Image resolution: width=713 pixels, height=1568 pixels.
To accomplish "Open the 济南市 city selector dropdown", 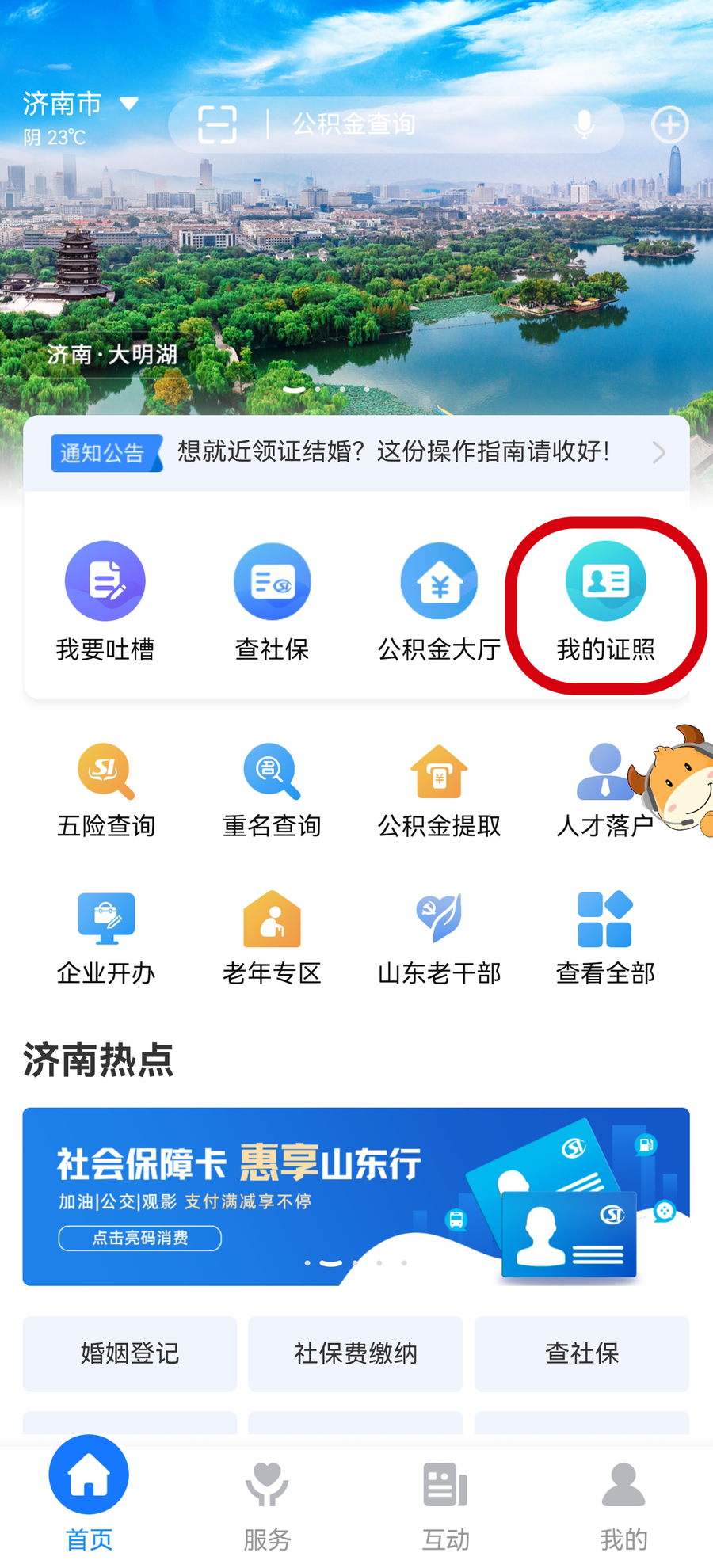I will (79, 105).
